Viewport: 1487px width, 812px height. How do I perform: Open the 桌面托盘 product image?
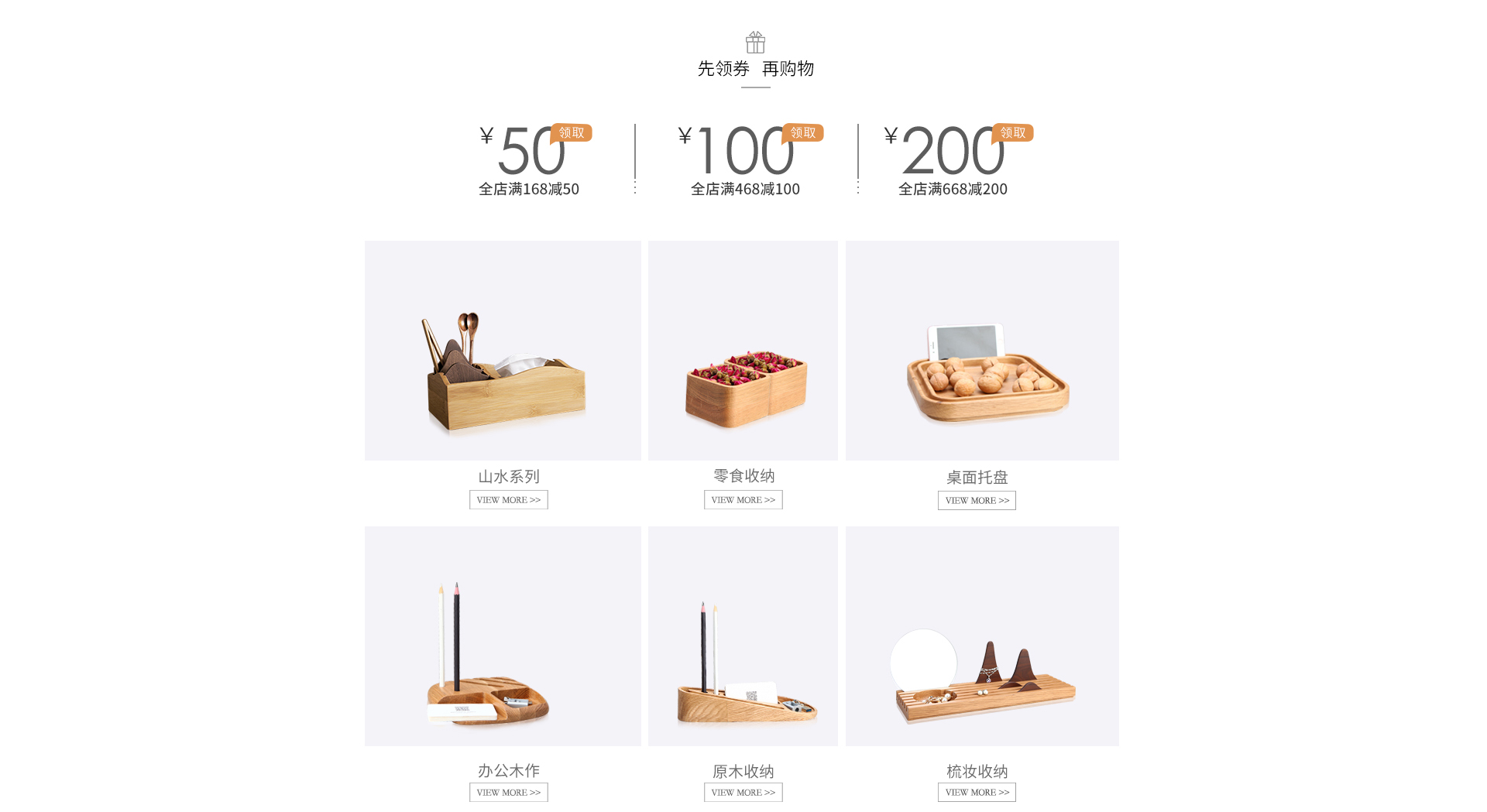pyautogui.click(x=982, y=351)
